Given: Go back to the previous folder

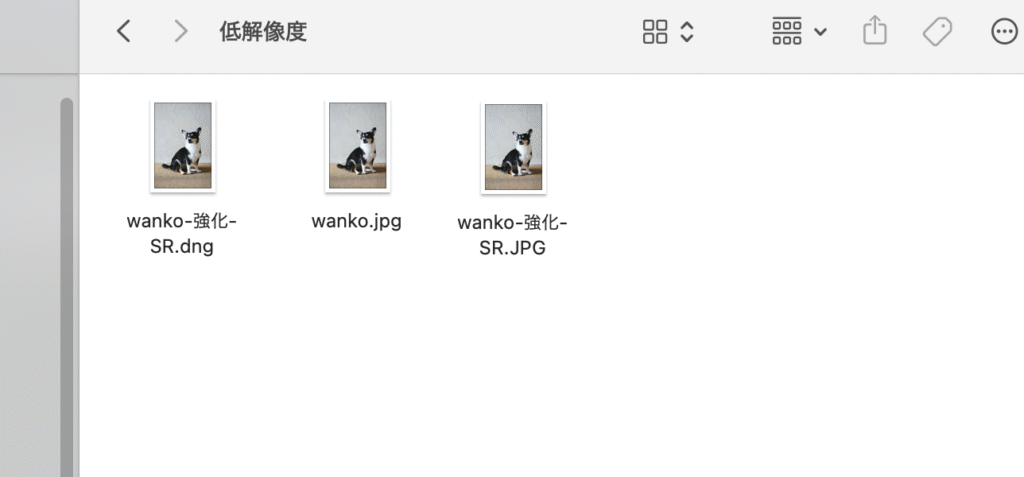Looking at the screenshot, I should click(x=123, y=32).
